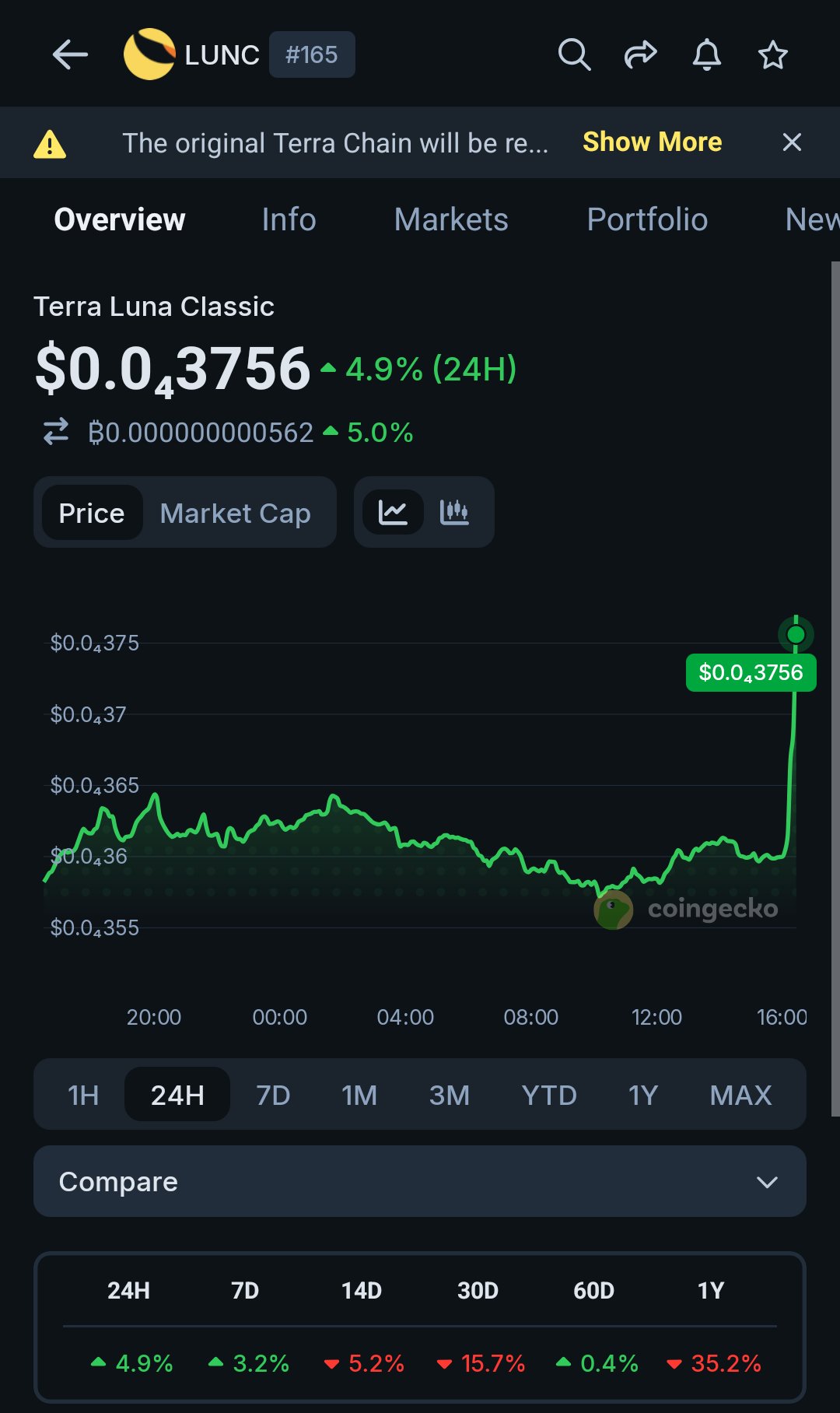Choose the YTD chart range
The image size is (840, 1413).
tap(549, 1096)
